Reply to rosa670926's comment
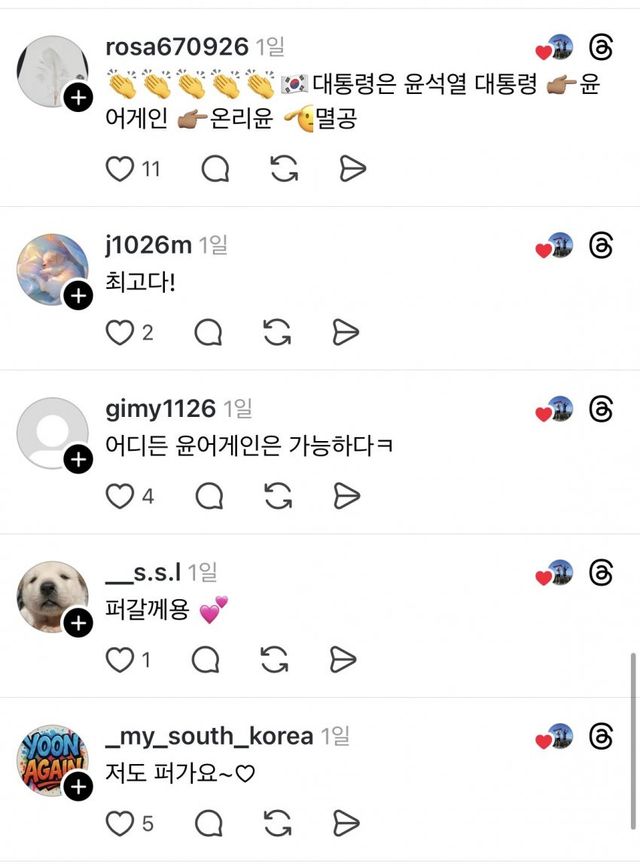 click(215, 169)
